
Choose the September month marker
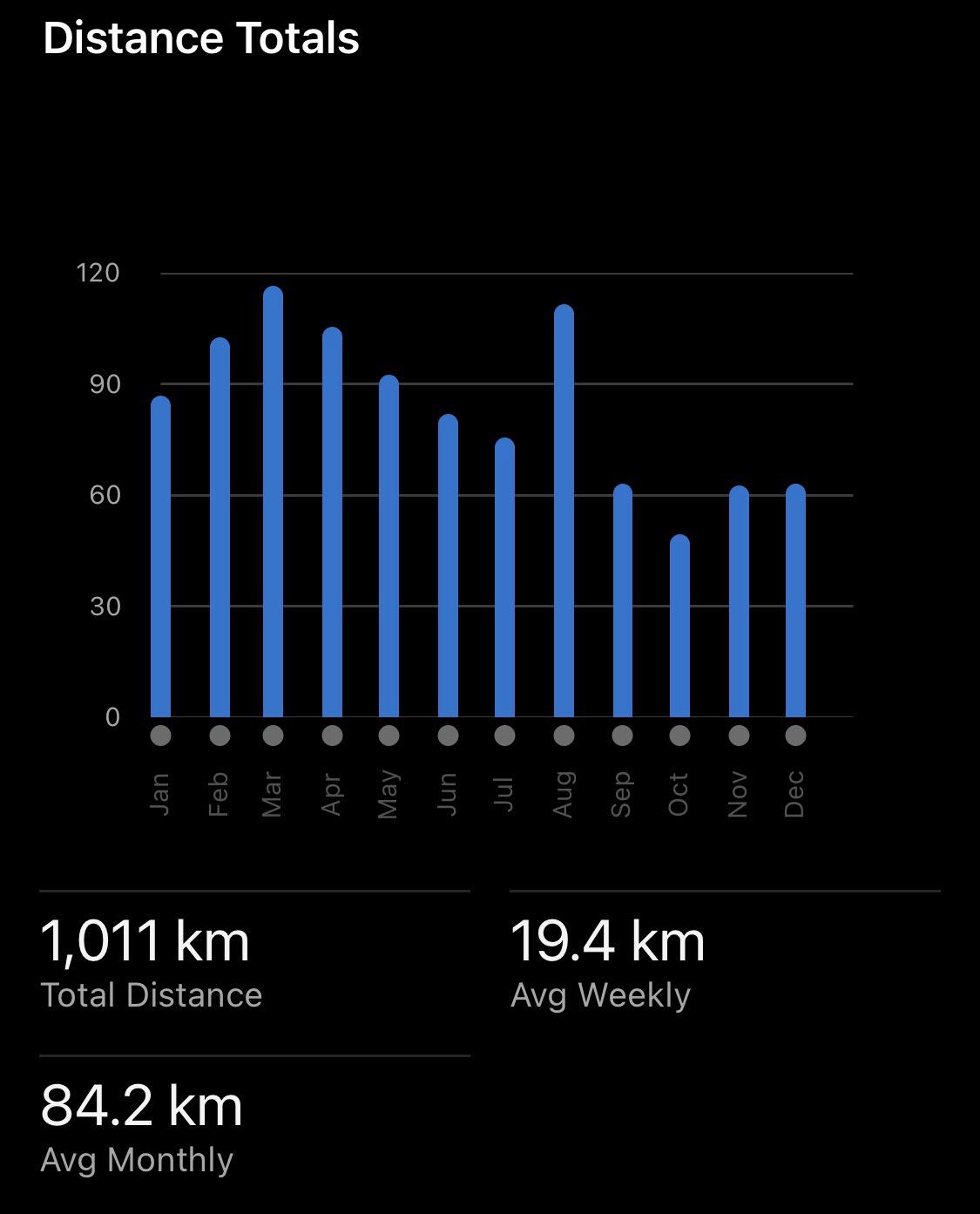622,736
